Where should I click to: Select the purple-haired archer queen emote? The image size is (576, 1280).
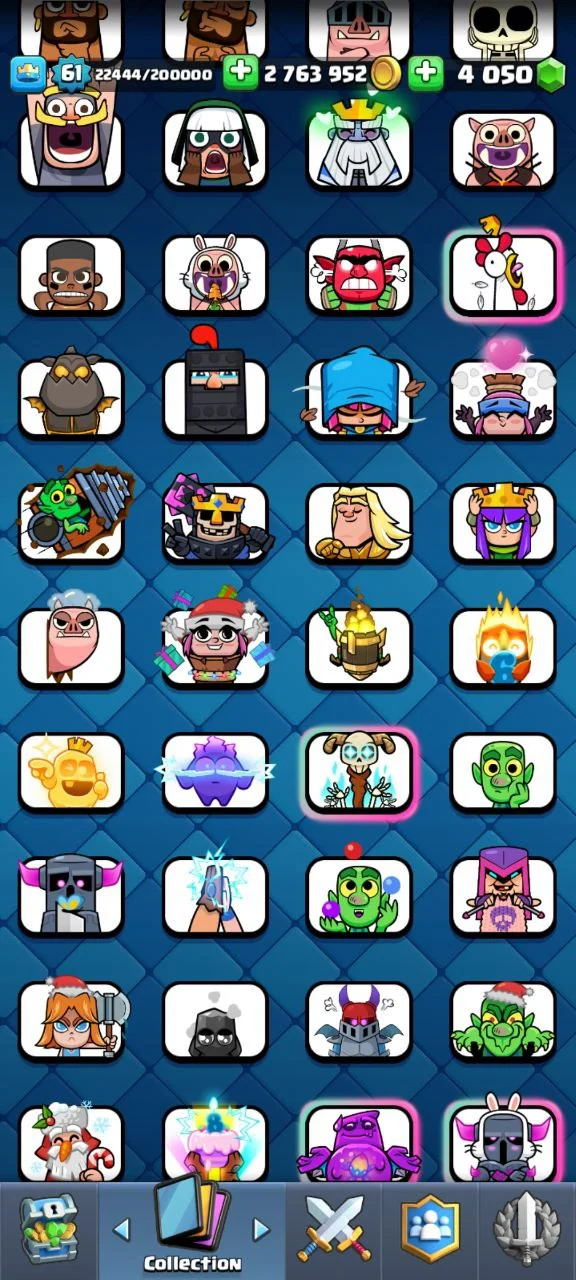(503, 522)
